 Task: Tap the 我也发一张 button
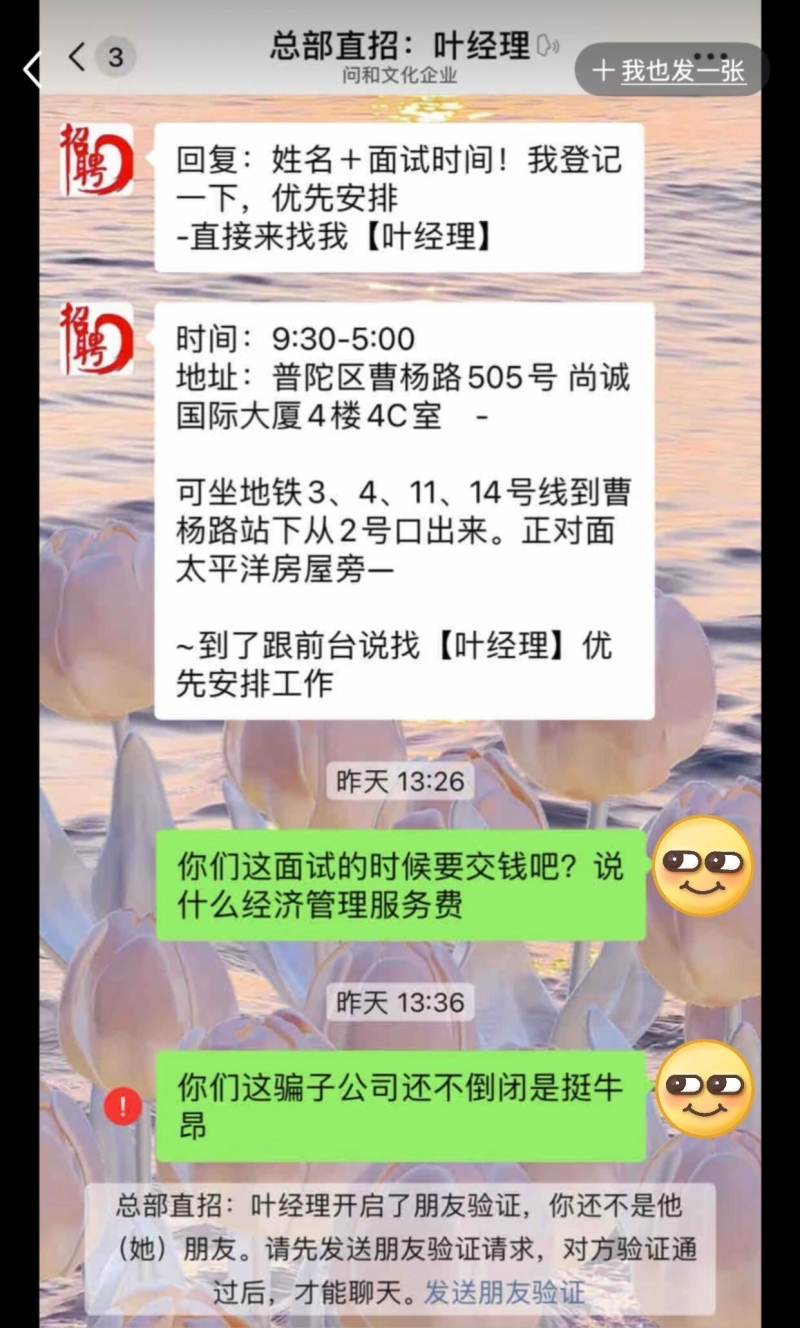coord(671,71)
